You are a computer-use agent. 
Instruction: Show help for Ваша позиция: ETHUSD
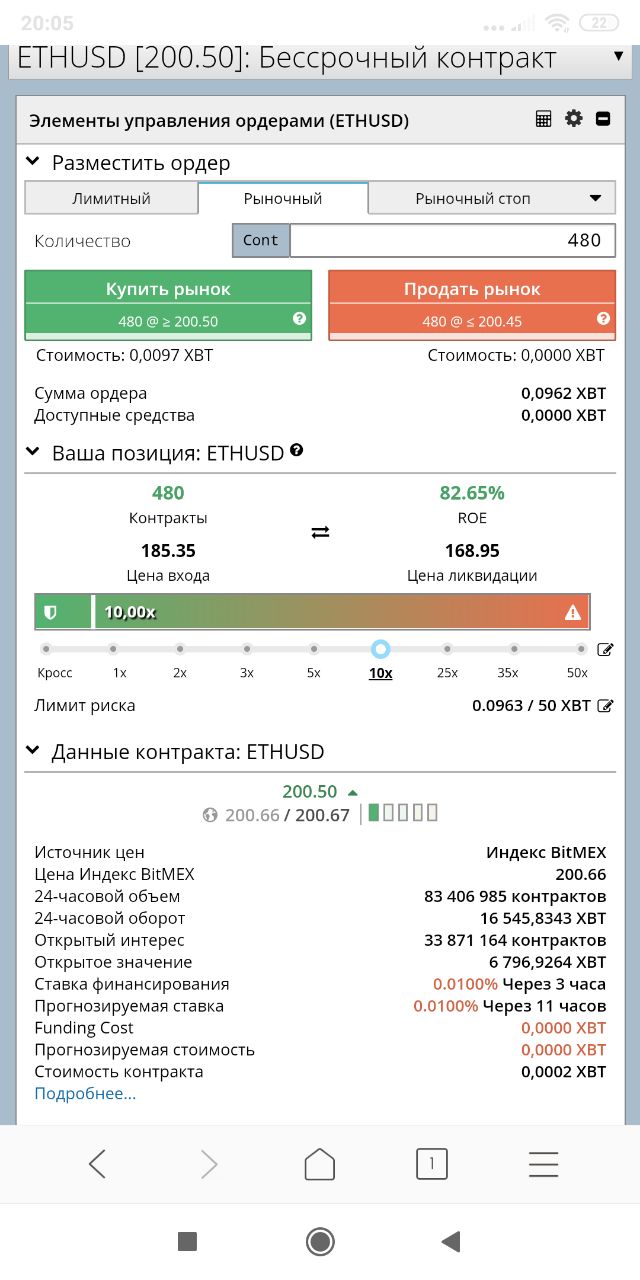pyautogui.click(x=296, y=451)
